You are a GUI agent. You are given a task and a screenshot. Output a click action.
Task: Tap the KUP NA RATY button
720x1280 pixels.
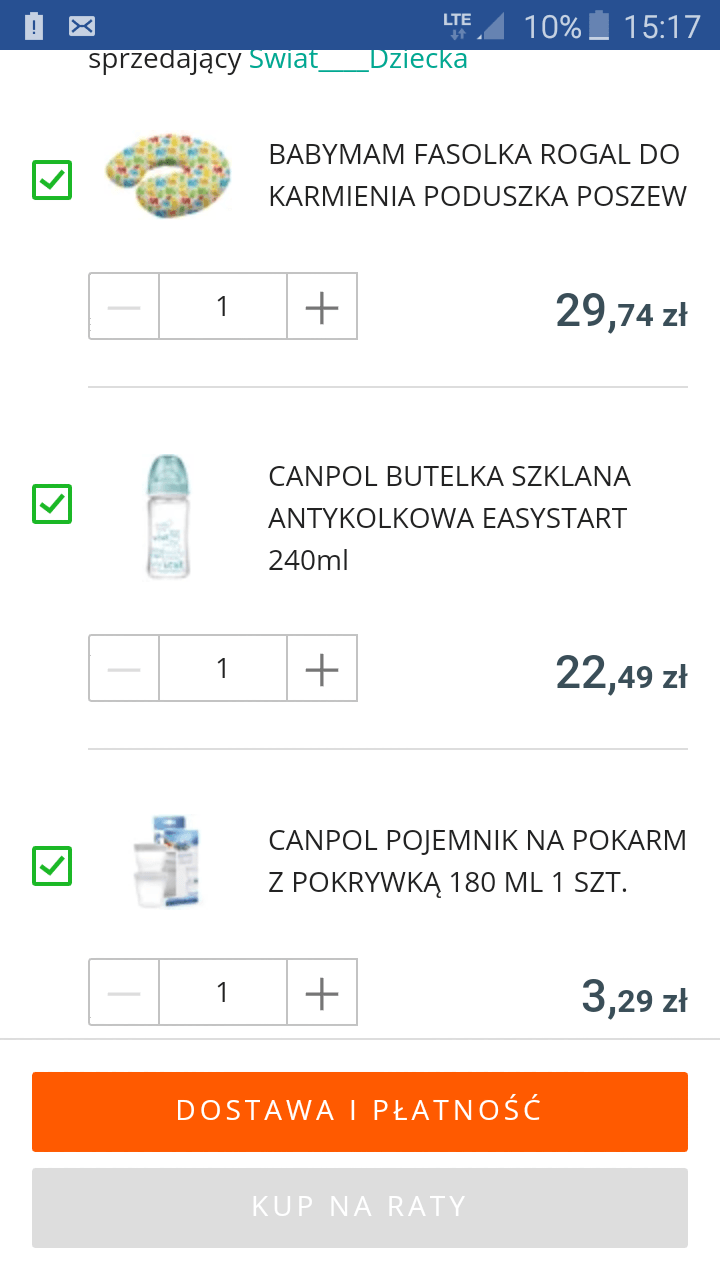(360, 1208)
